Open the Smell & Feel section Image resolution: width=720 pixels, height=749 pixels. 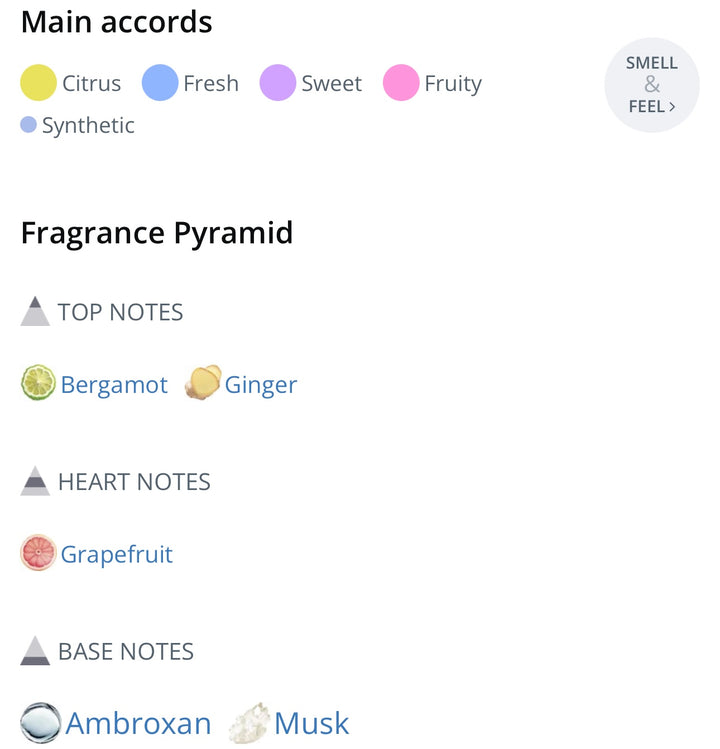coord(651,85)
